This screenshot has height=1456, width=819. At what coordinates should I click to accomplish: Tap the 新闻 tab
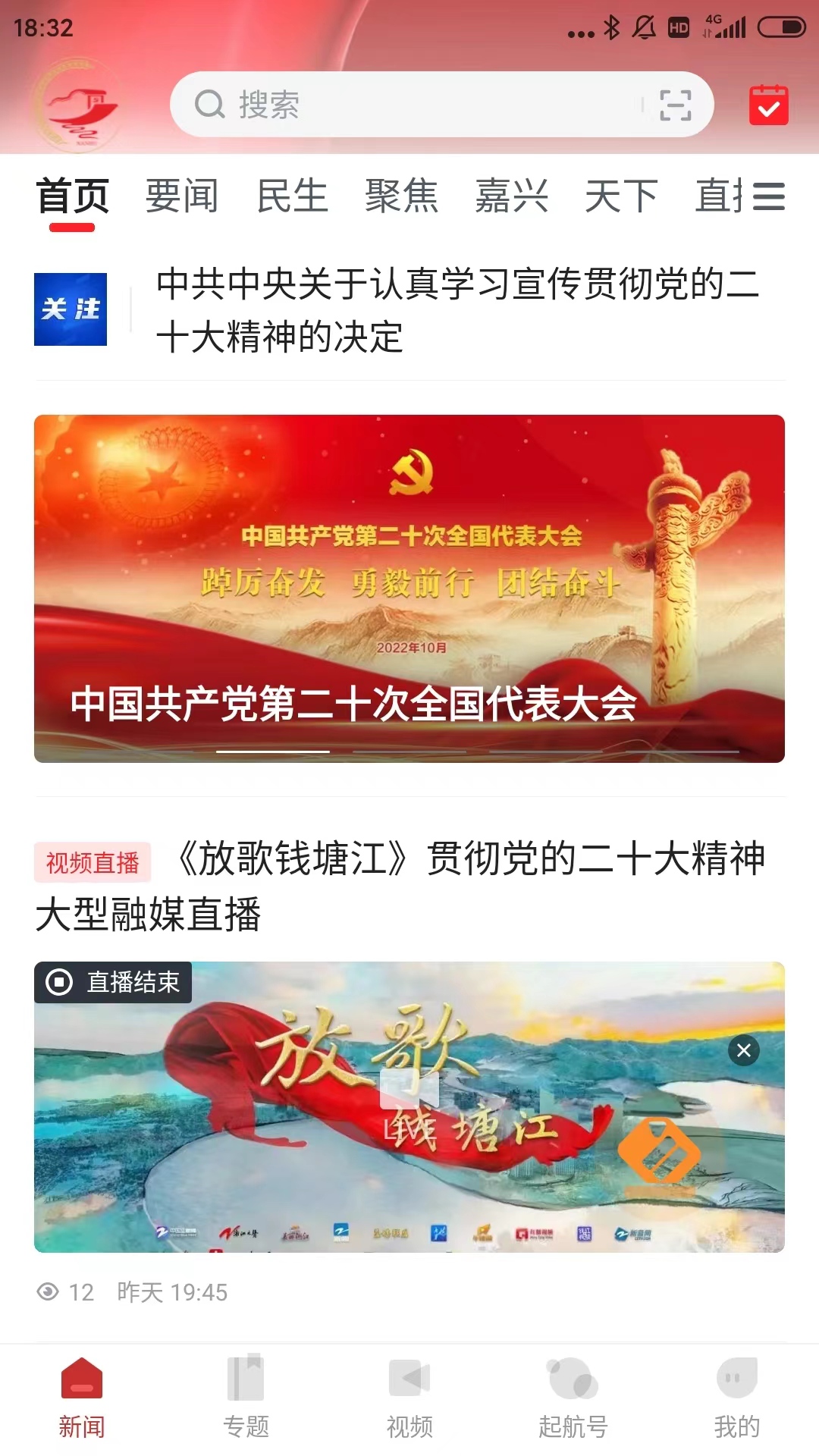tap(82, 1397)
